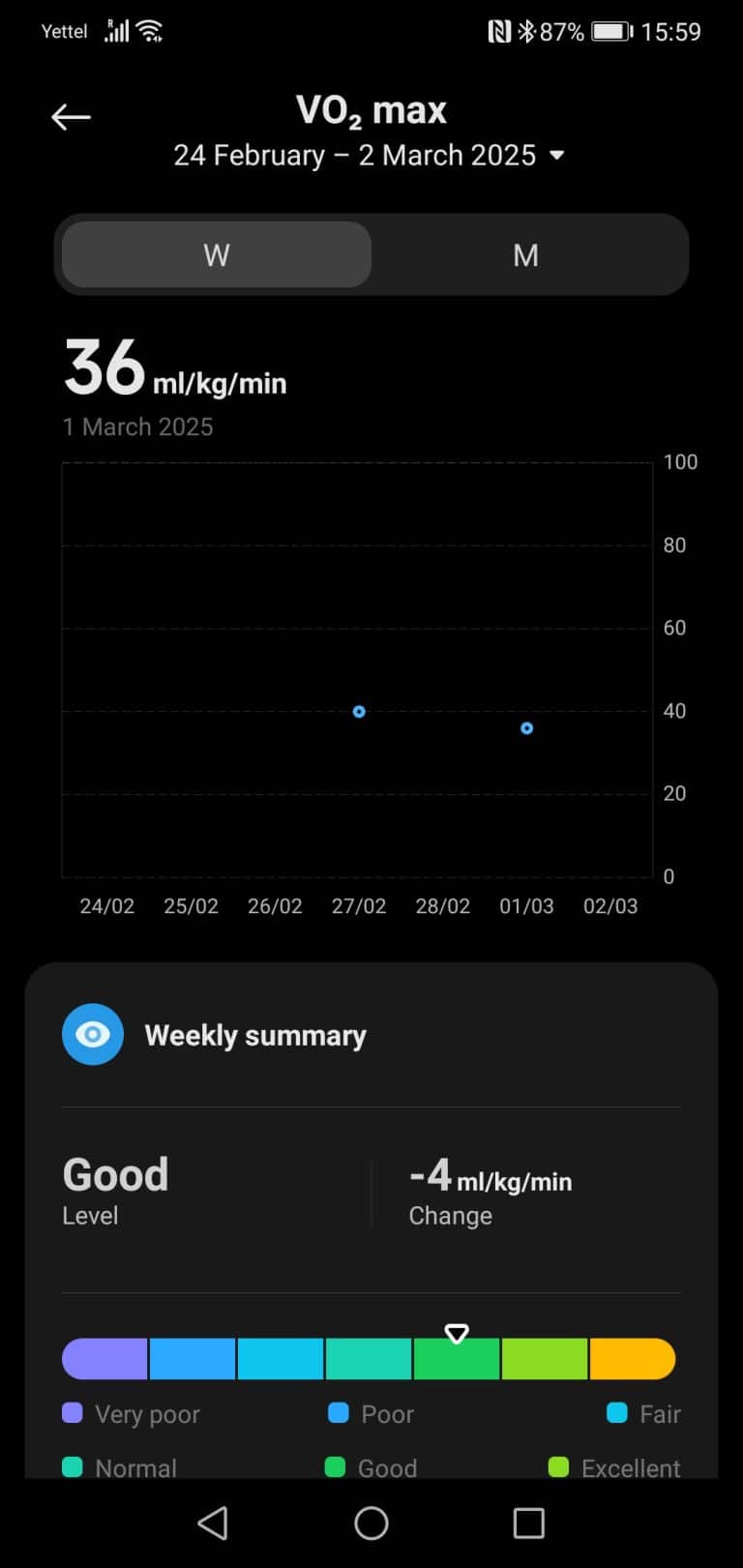This screenshot has width=743, height=1568.
Task: Open the date range dropdown
Action: coord(369,156)
